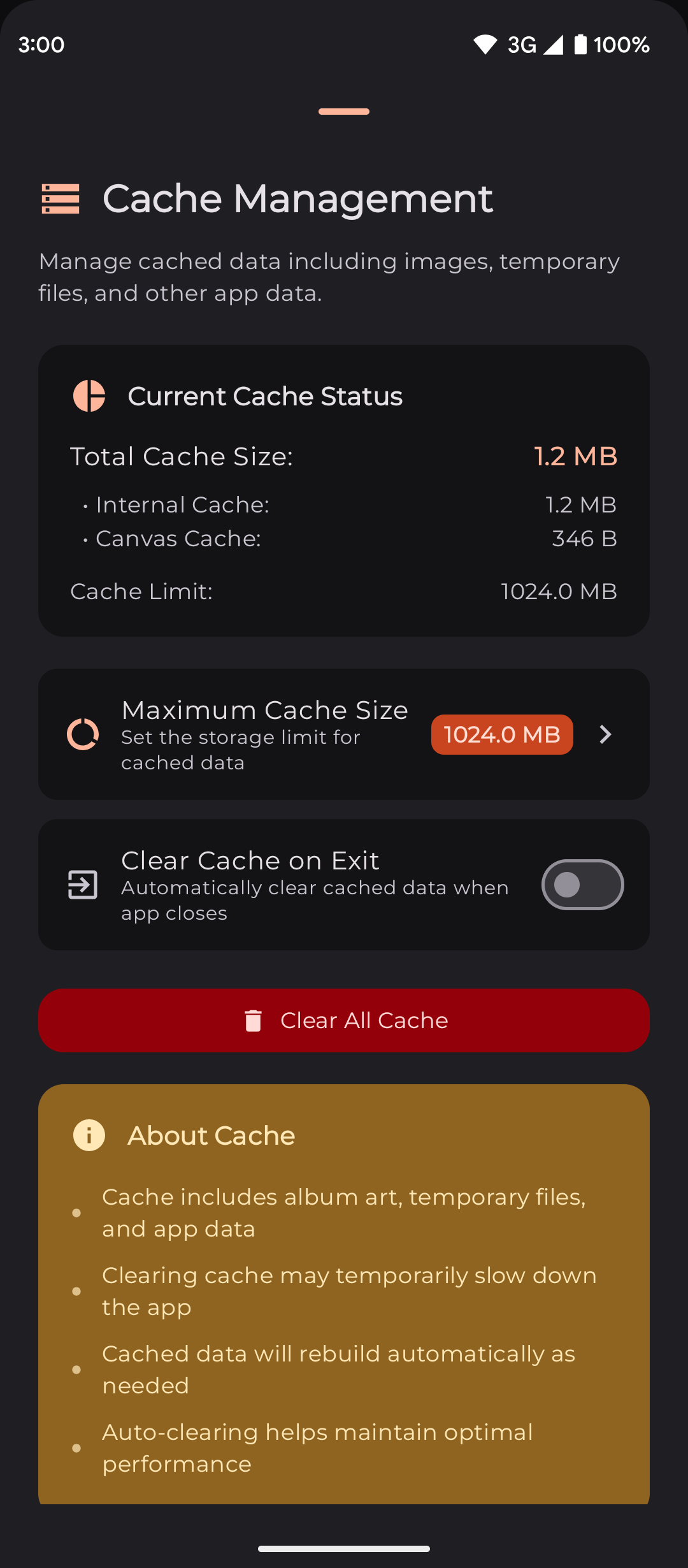This screenshot has height=1568, width=688.
Task: Tap the Clear All Cache button
Action: point(344,1020)
